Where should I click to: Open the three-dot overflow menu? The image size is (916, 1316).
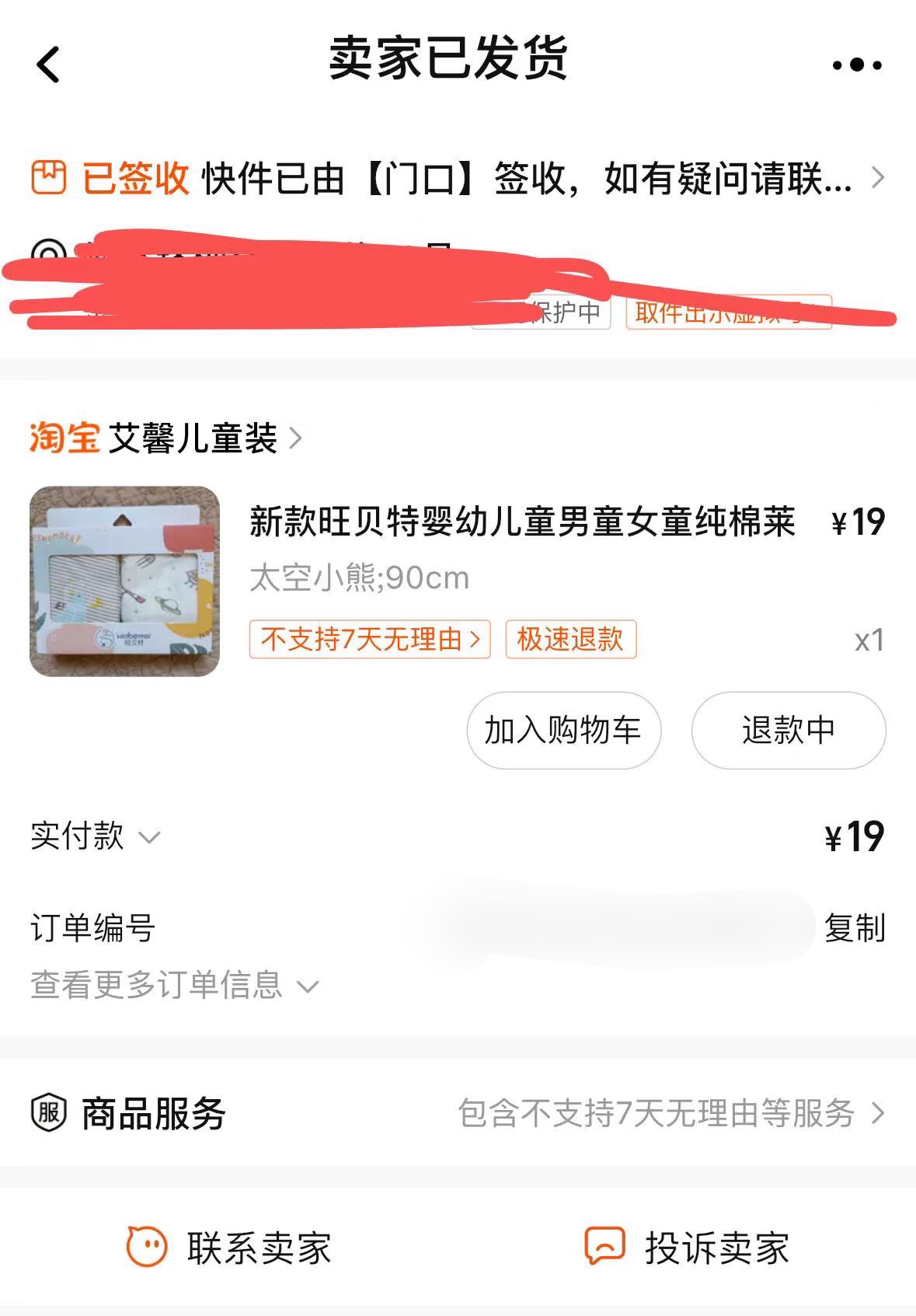click(856, 65)
